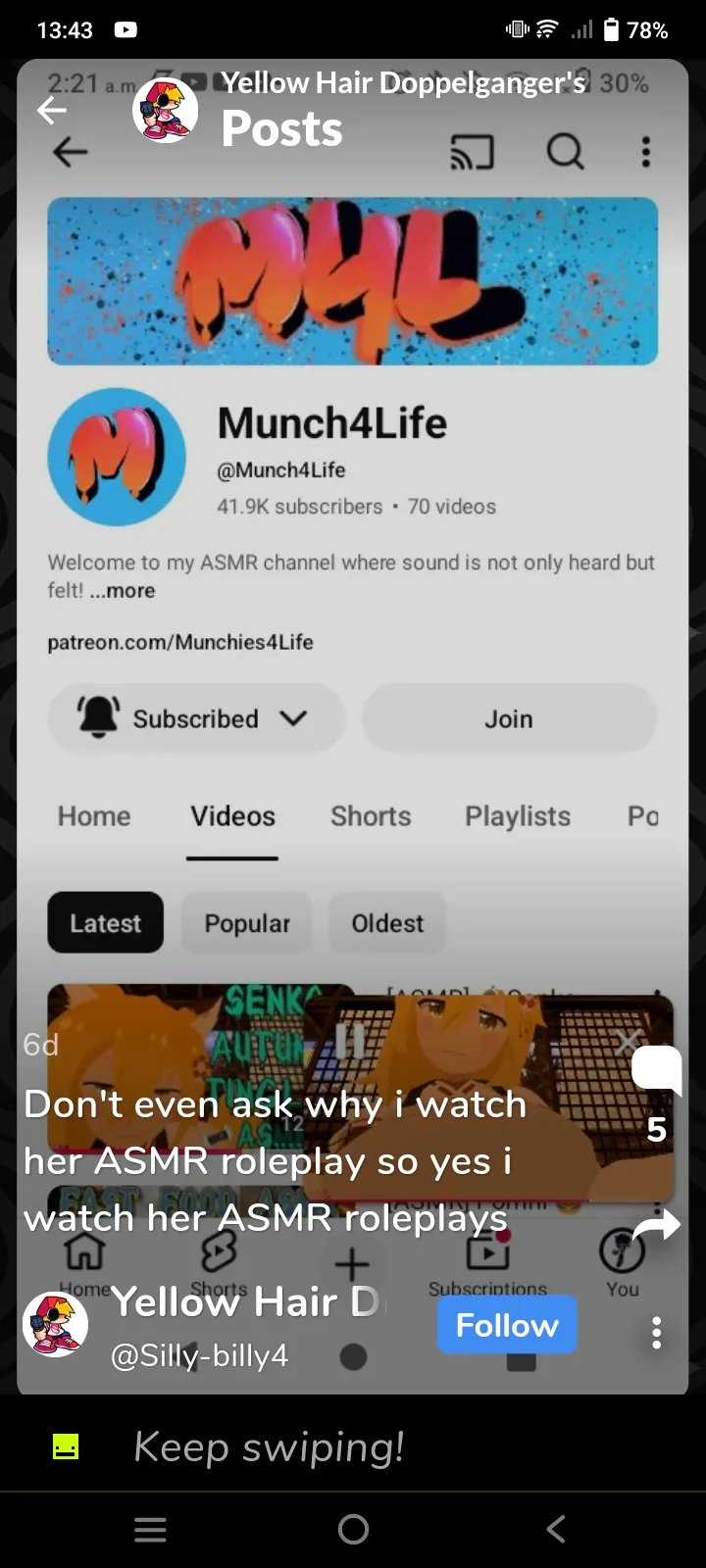Go to the device home screen

tap(353, 1529)
